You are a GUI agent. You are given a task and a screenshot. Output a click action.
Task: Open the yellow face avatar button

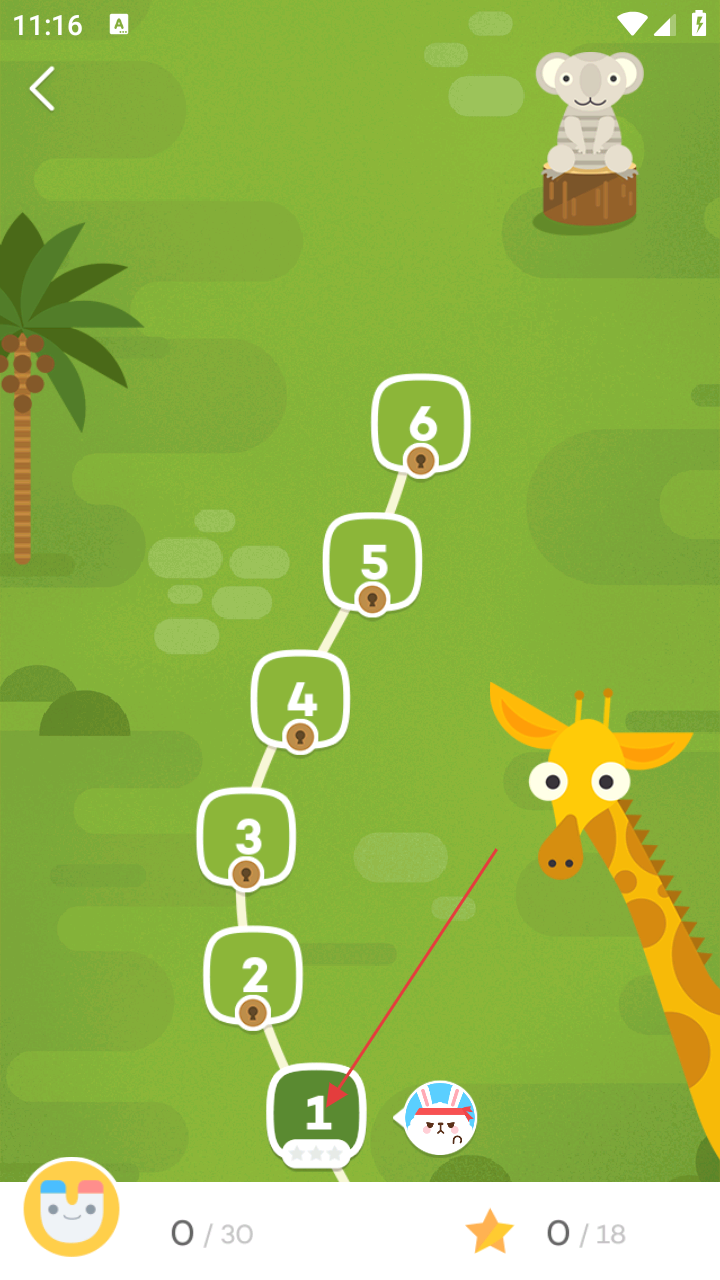point(72,1208)
